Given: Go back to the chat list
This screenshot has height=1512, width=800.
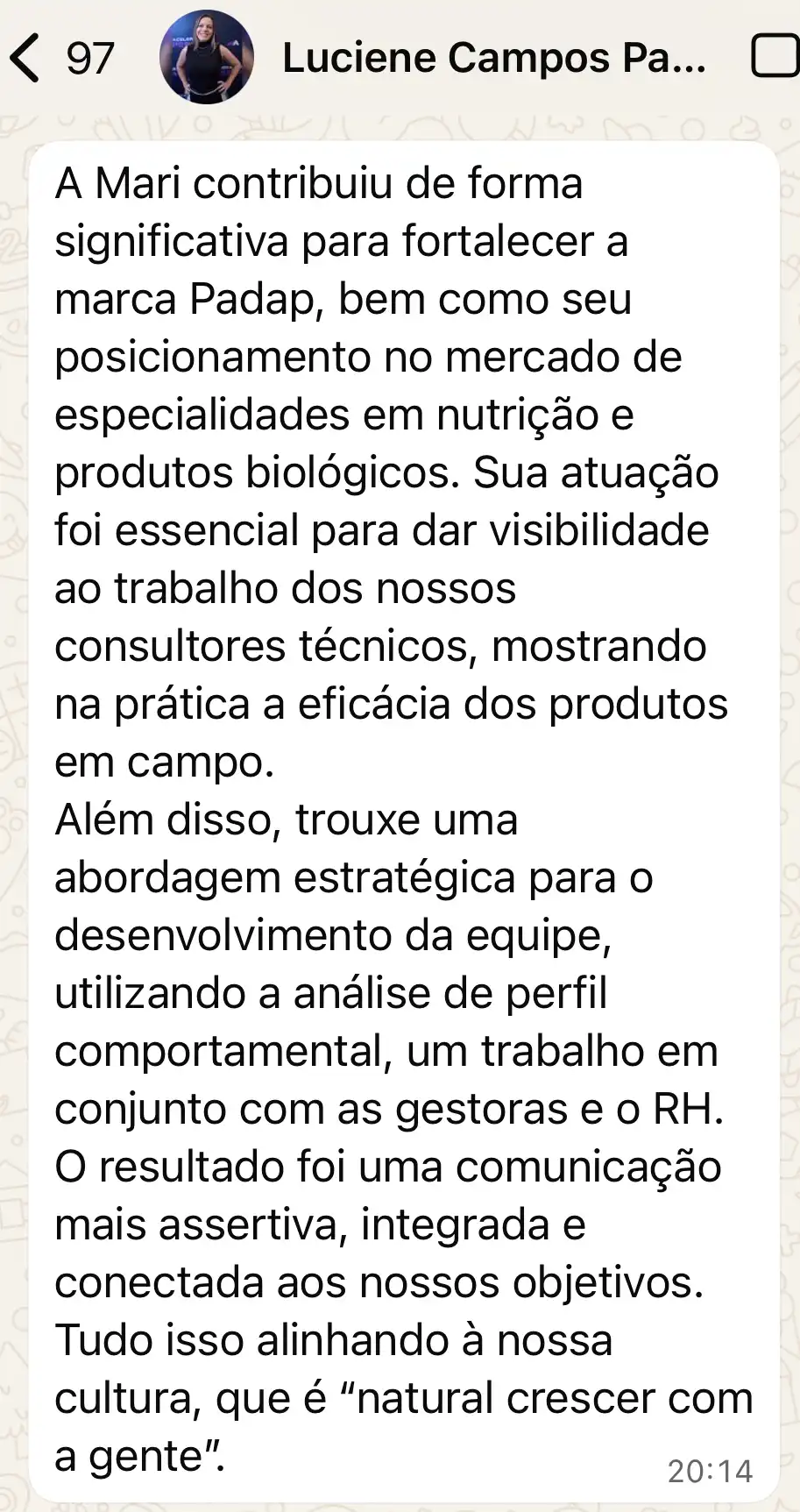Looking at the screenshot, I should coord(26,58).
